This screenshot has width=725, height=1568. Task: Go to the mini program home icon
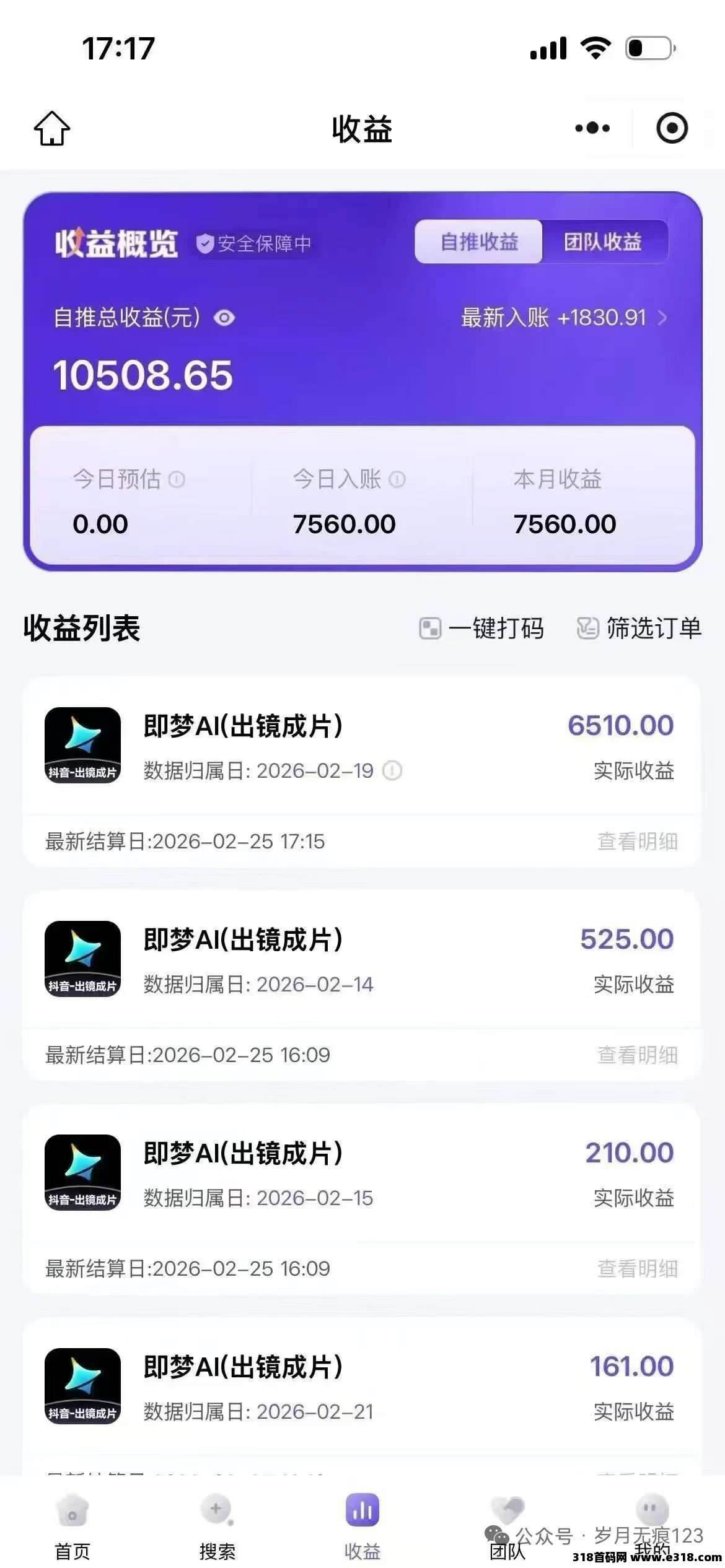52,128
